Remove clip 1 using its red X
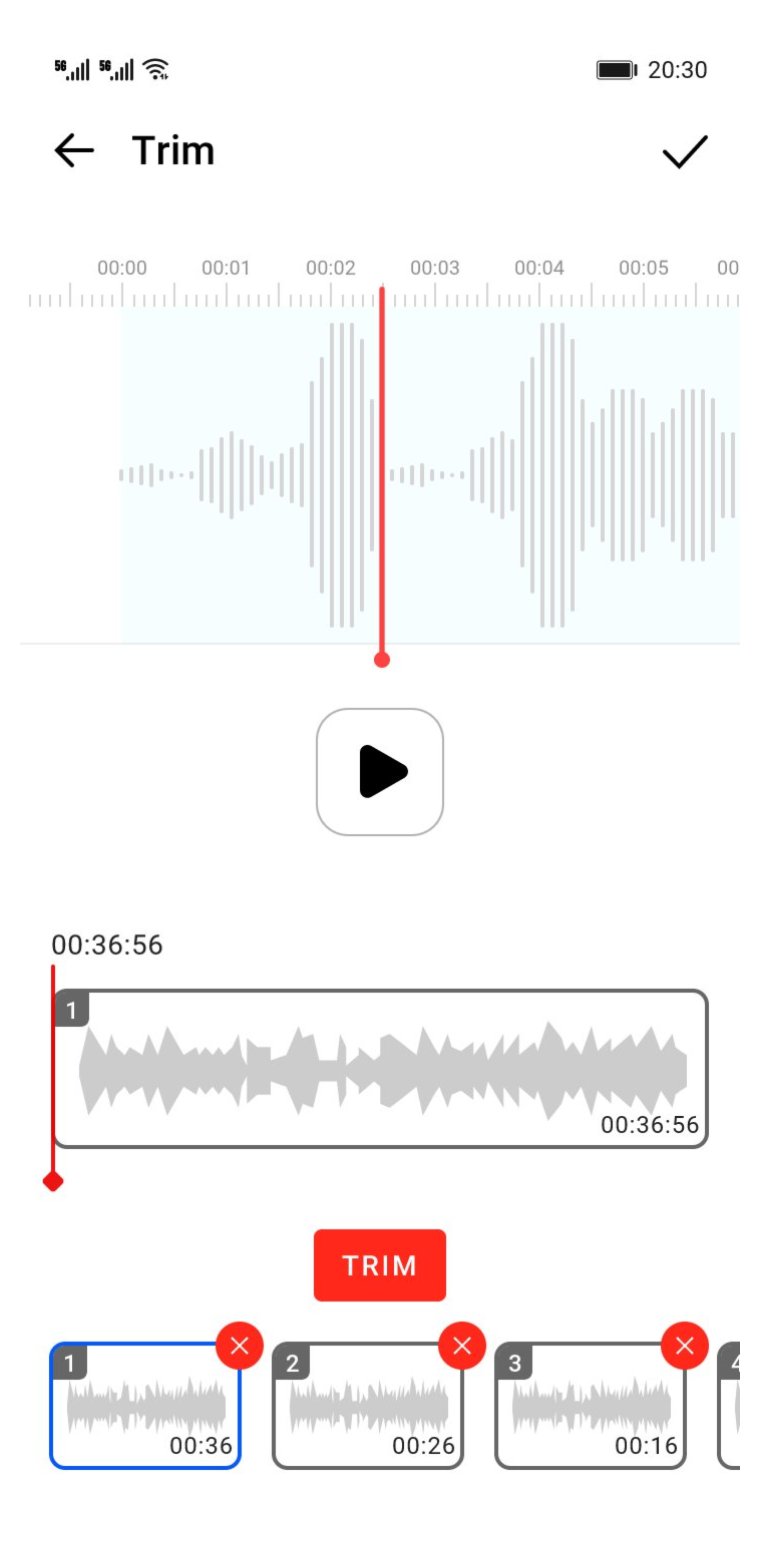This screenshot has width=760, height=1560. (240, 1346)
